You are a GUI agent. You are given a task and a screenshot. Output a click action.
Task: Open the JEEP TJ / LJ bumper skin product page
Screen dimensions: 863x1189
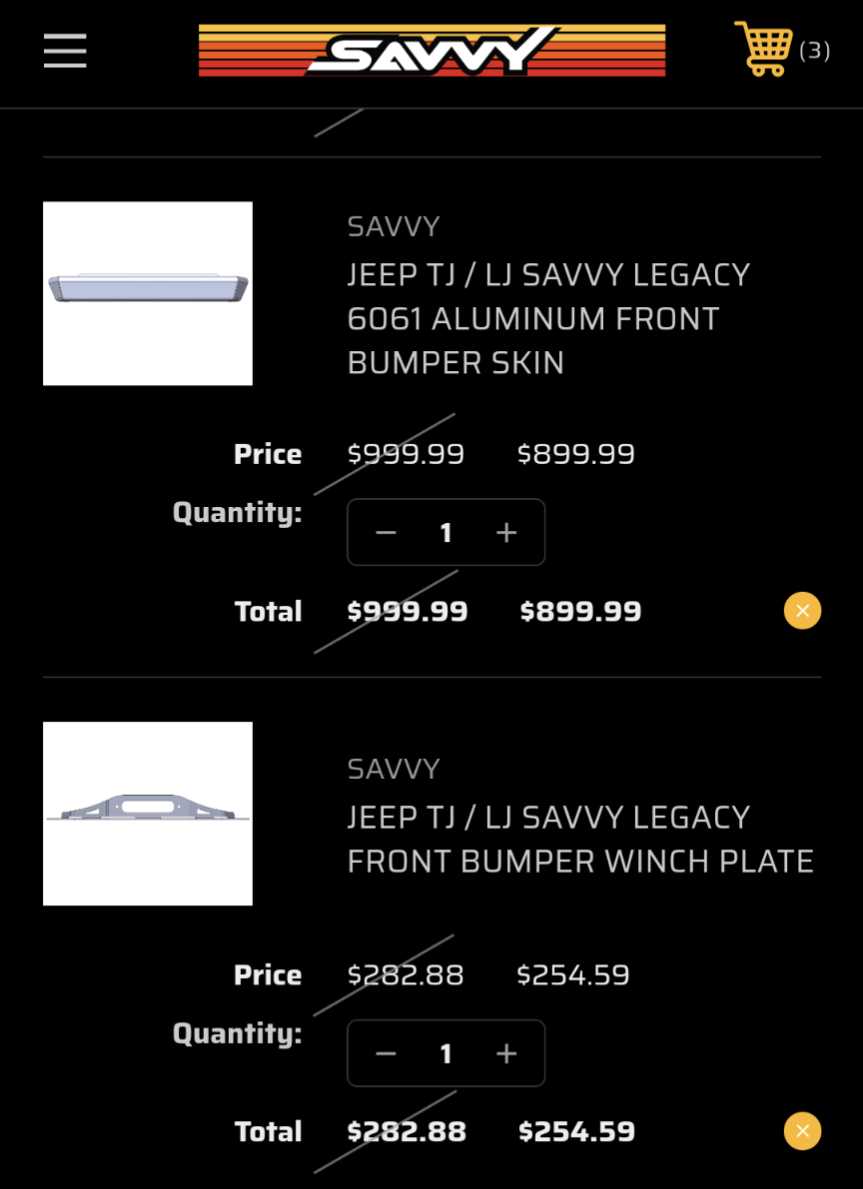548,318
